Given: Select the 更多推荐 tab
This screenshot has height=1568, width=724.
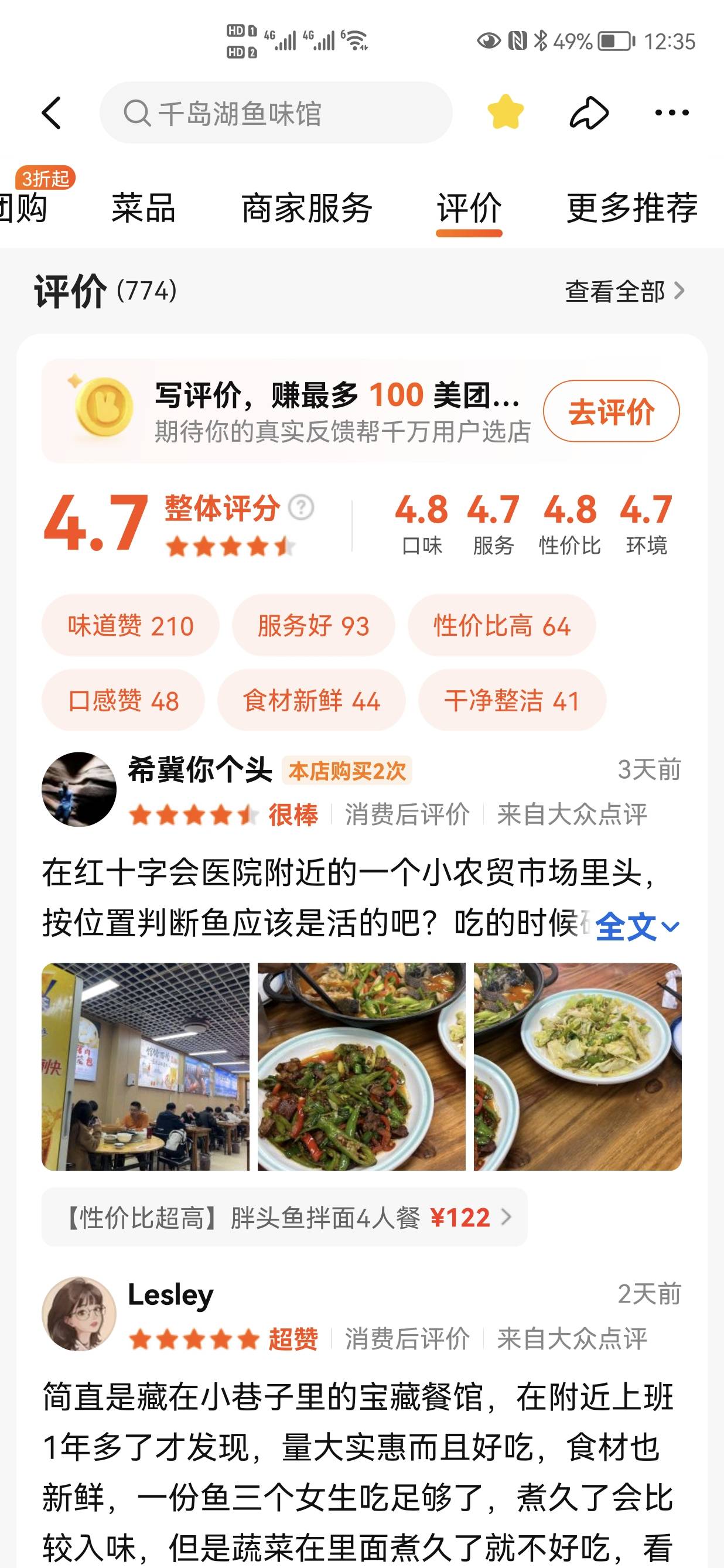Looking at the screenshot, I should (631, 208).
